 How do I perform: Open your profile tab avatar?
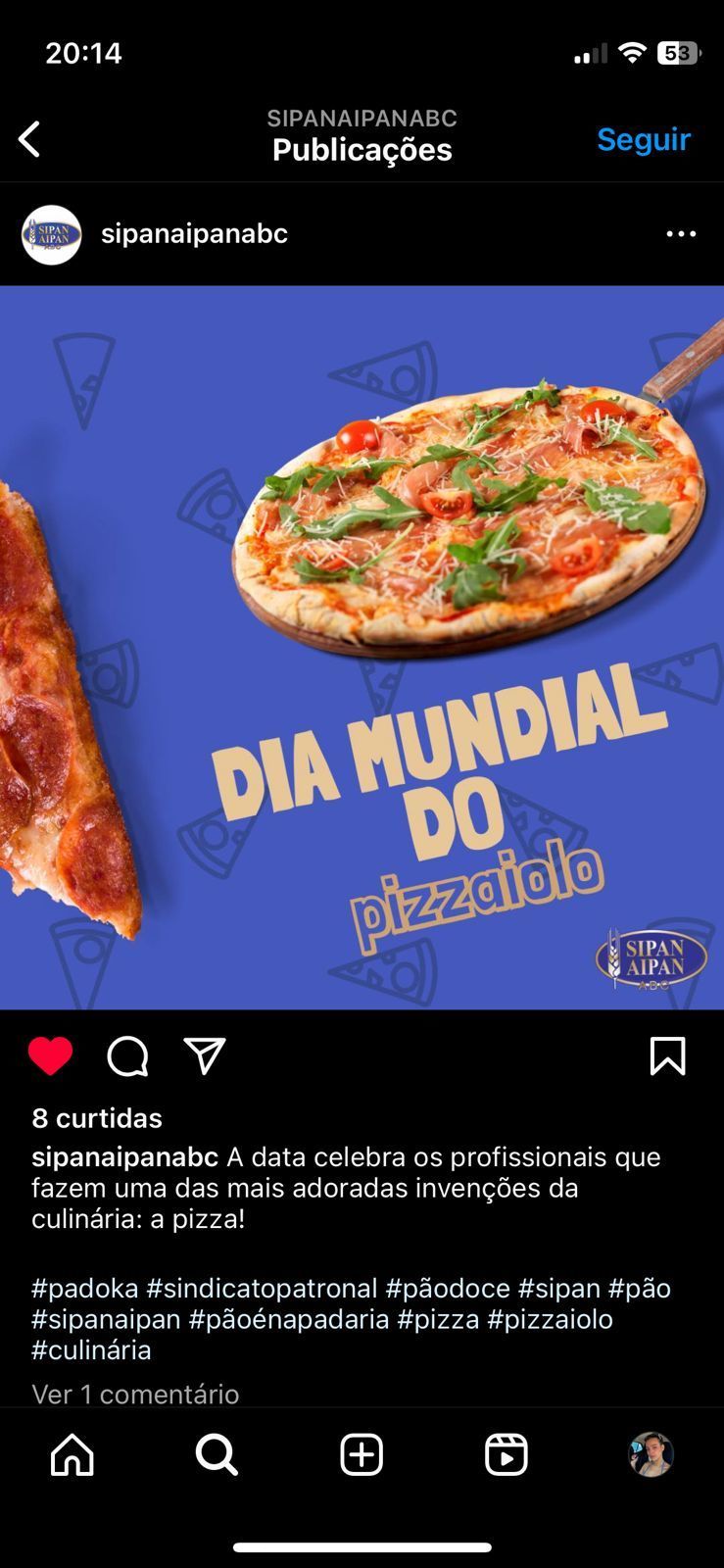pyautogui.click(x=651, y=1455)
